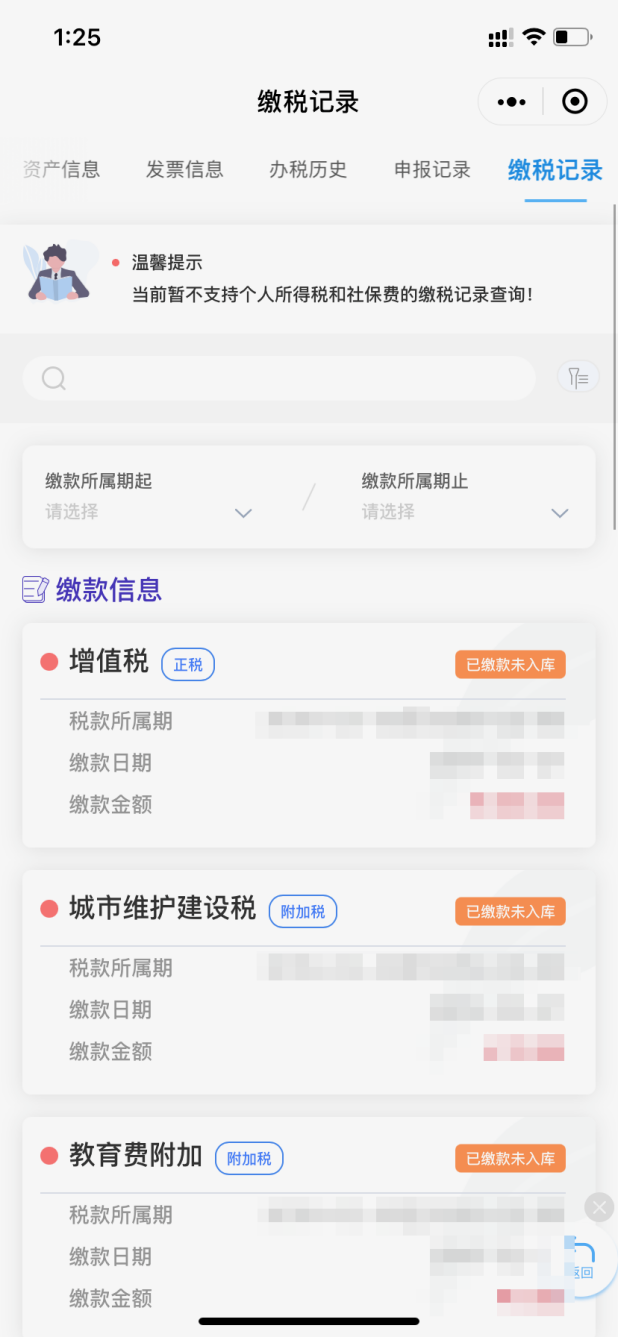Dismiss the floating return button

point(599,1208)
